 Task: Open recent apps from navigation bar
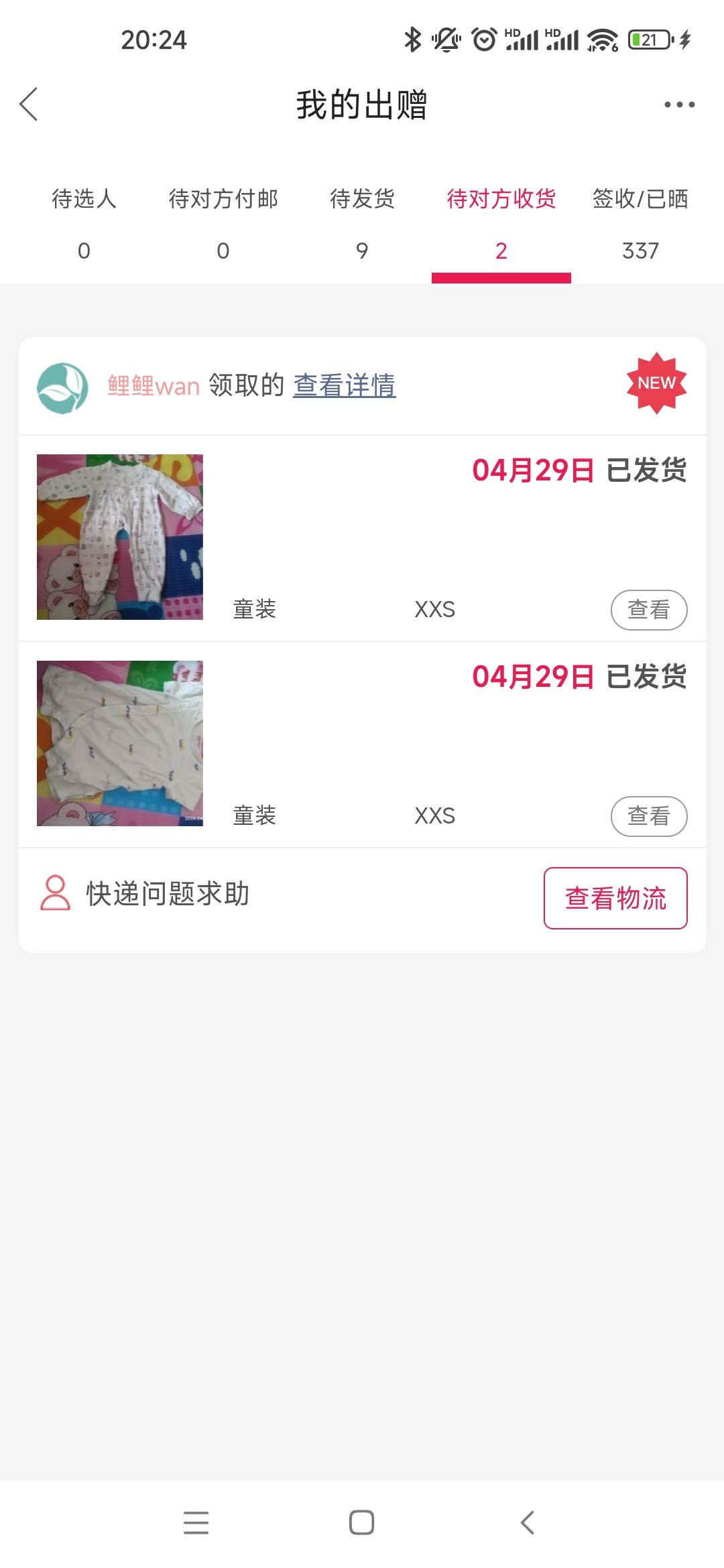point(196,1522)
